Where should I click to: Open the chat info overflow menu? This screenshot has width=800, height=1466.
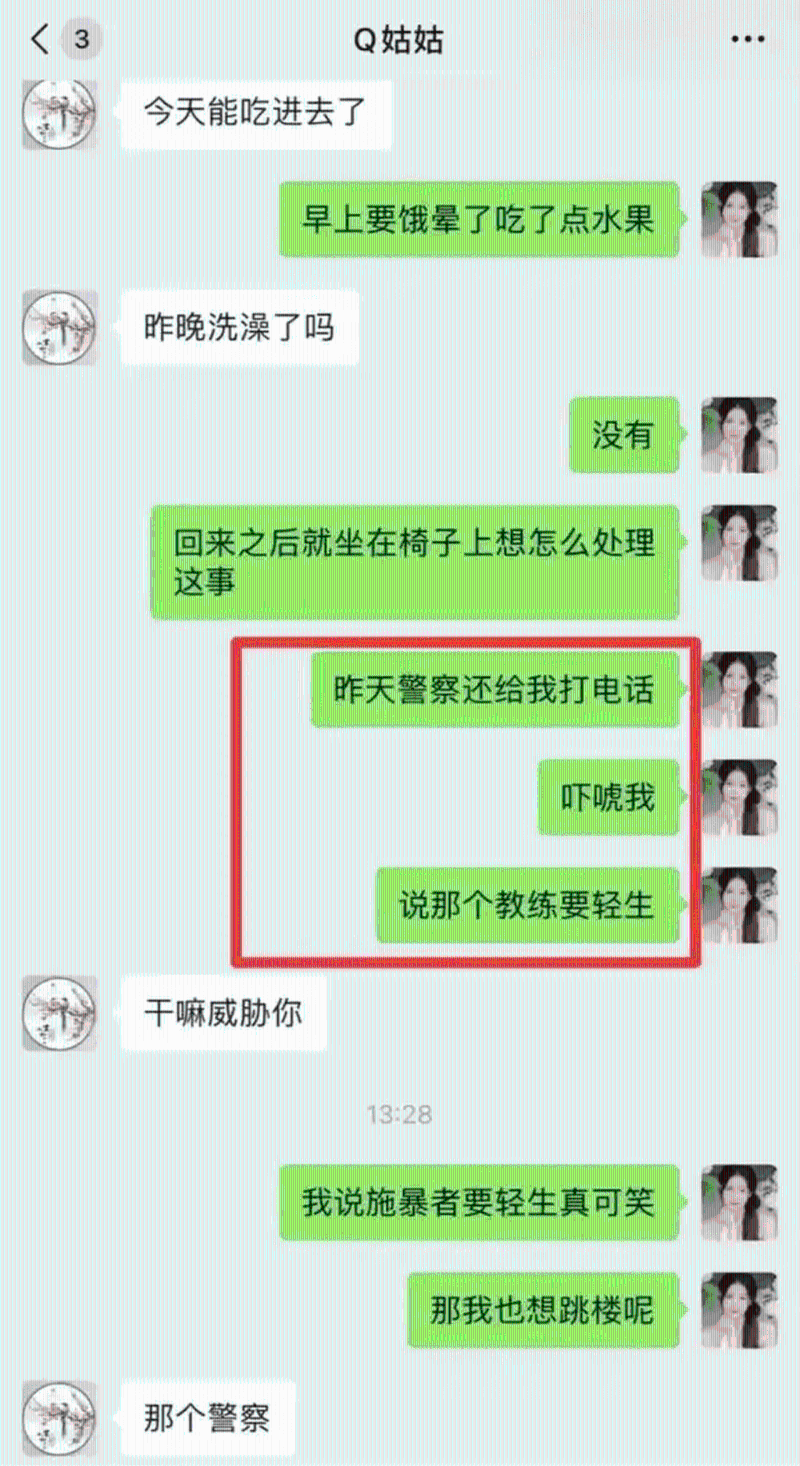747,40
